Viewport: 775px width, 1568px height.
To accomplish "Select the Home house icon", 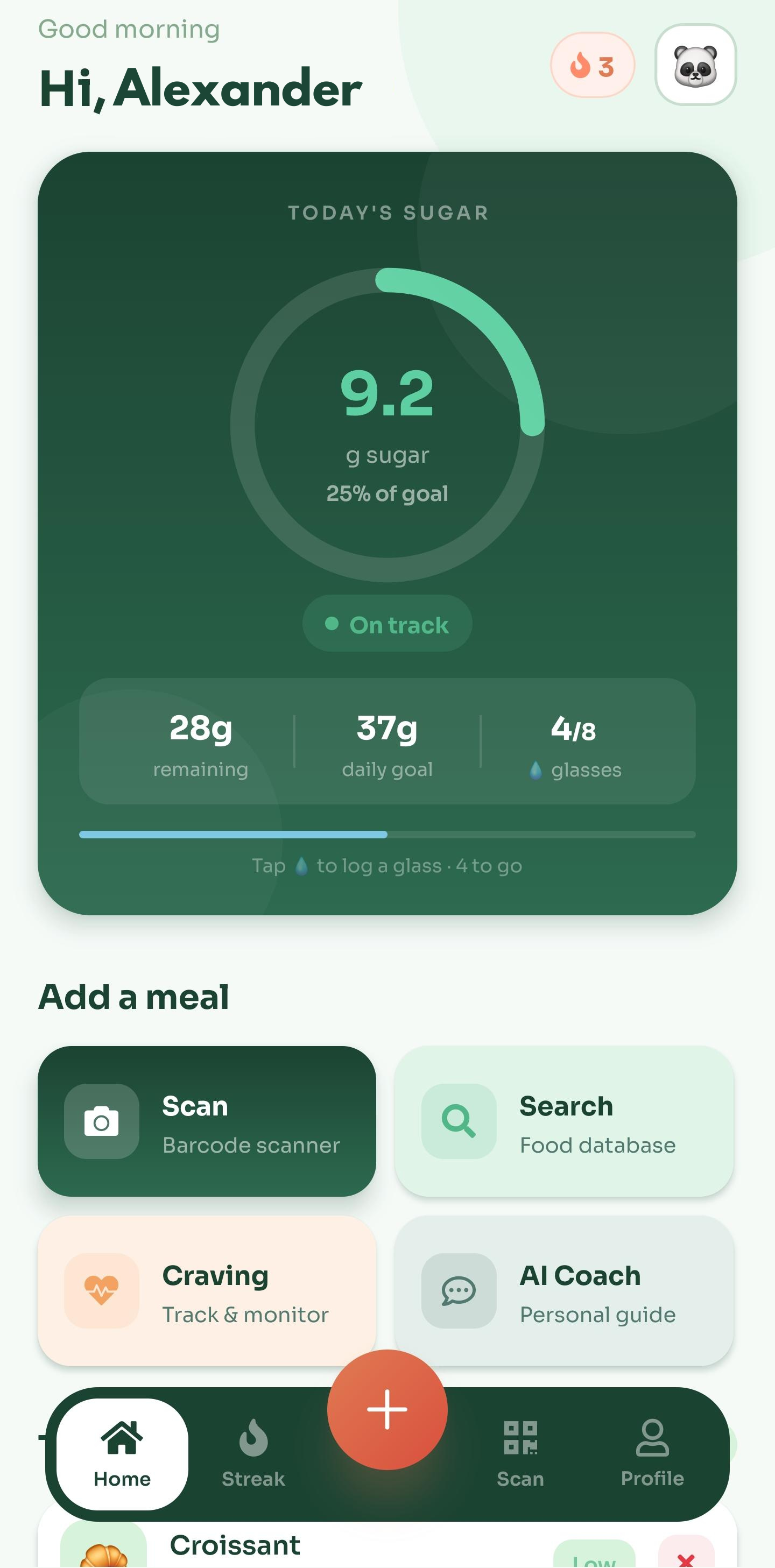I will point(121,1438).
